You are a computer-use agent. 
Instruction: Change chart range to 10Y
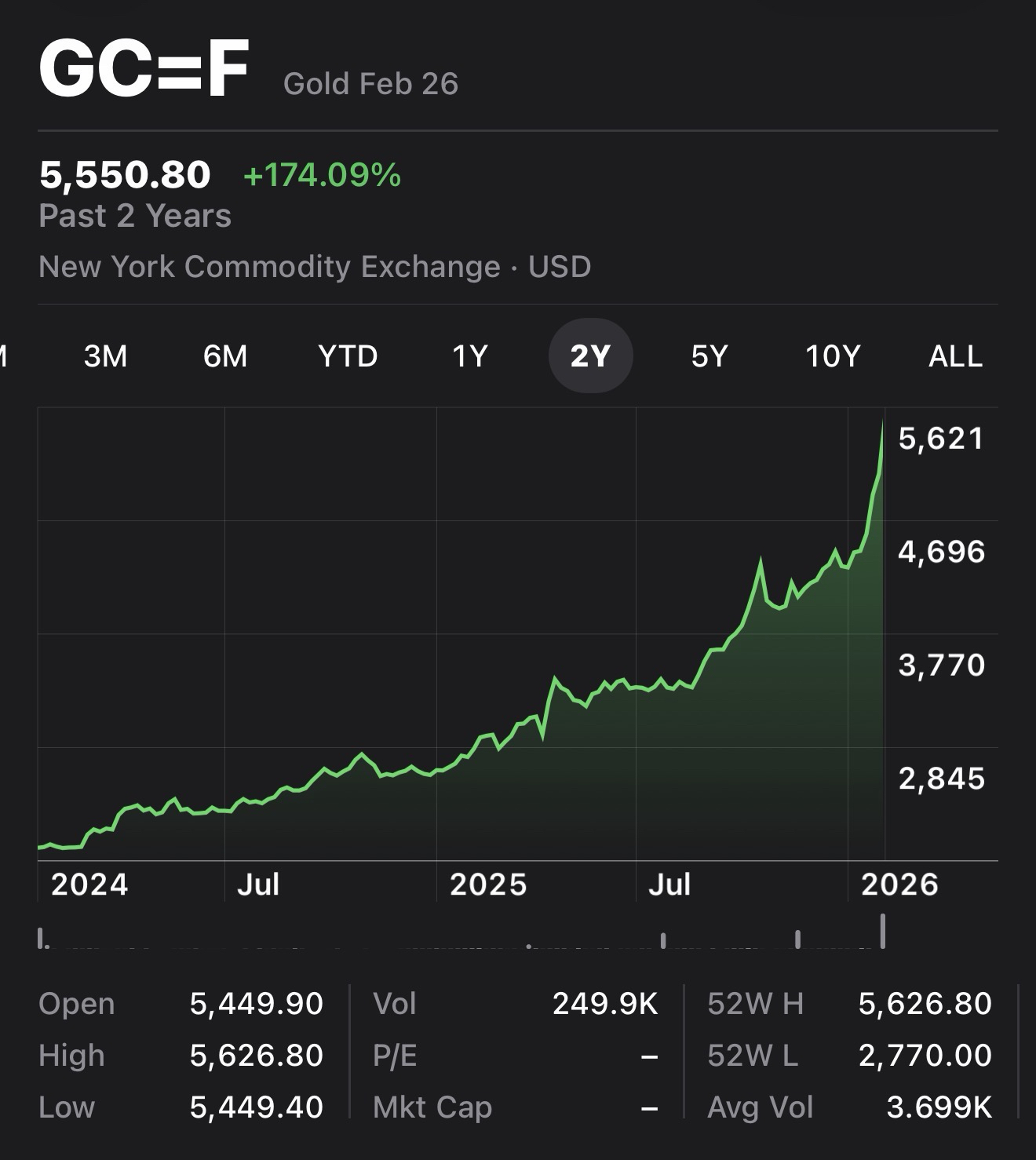click(x=833, y=356)
